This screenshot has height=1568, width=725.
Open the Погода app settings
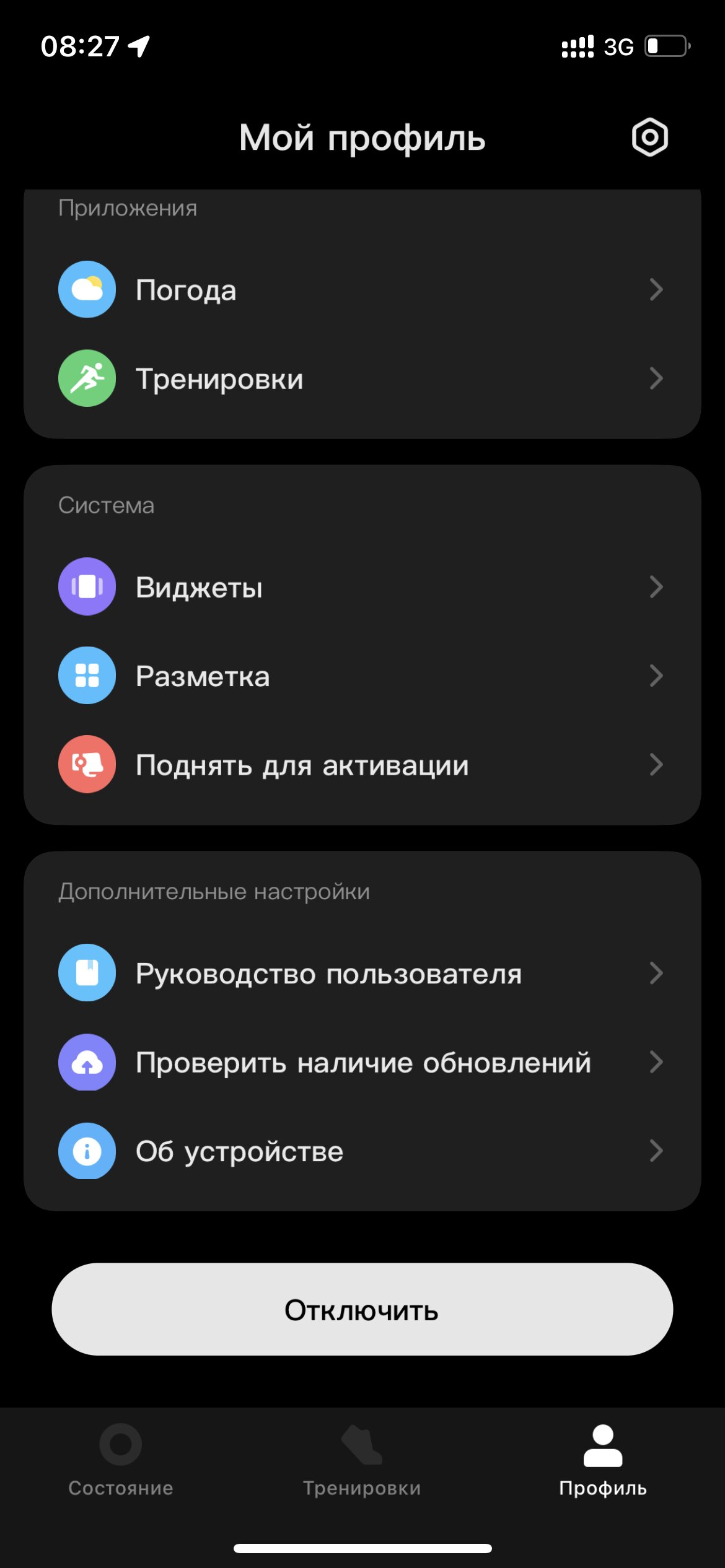point(362,289)
